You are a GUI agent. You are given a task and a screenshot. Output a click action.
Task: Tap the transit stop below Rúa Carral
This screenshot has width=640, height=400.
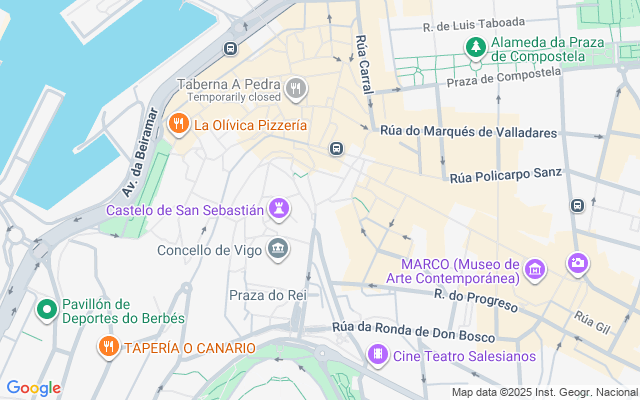click(x=337, y=149)
